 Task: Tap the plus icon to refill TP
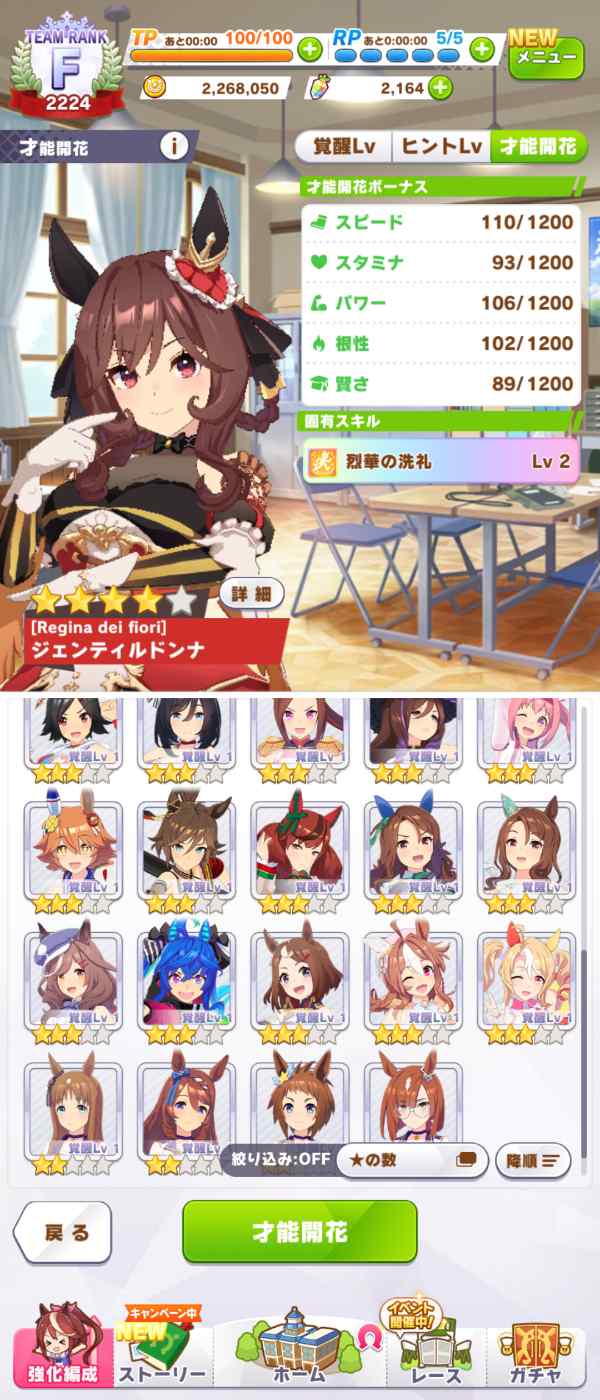(310, 48)
